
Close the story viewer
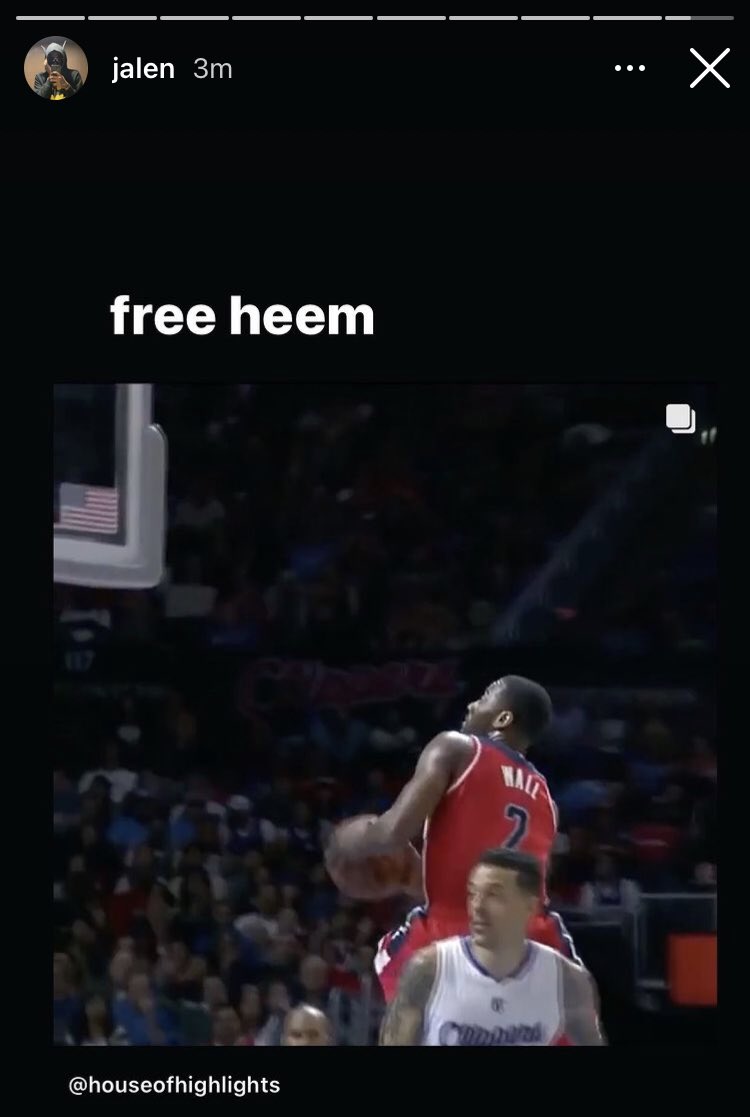coord(709,69)
